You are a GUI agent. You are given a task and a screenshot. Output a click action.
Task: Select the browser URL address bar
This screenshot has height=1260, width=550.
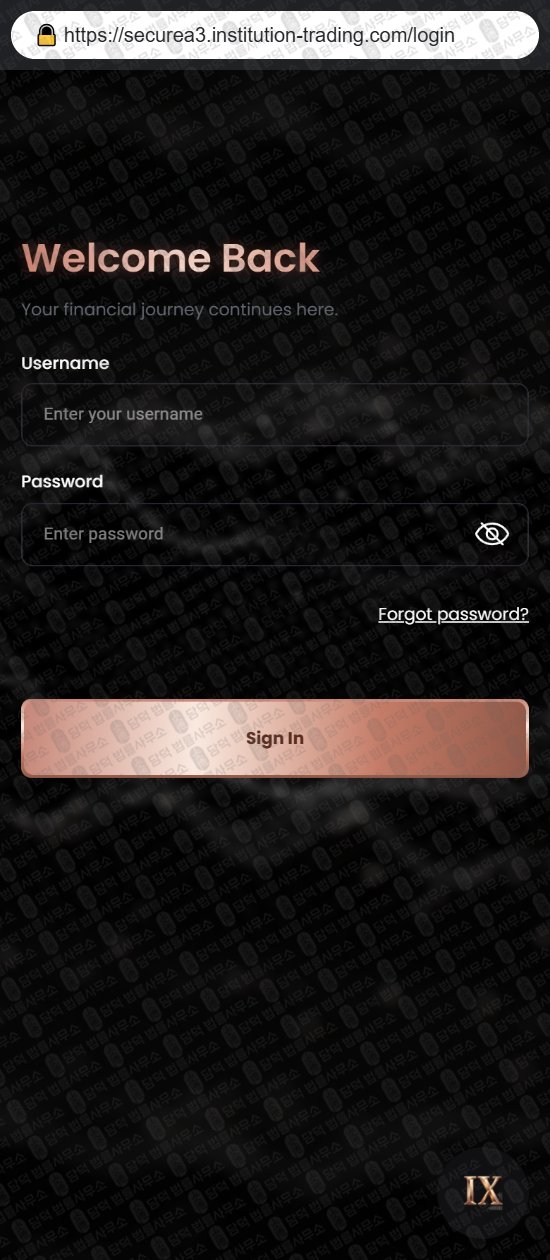(275, 36)
